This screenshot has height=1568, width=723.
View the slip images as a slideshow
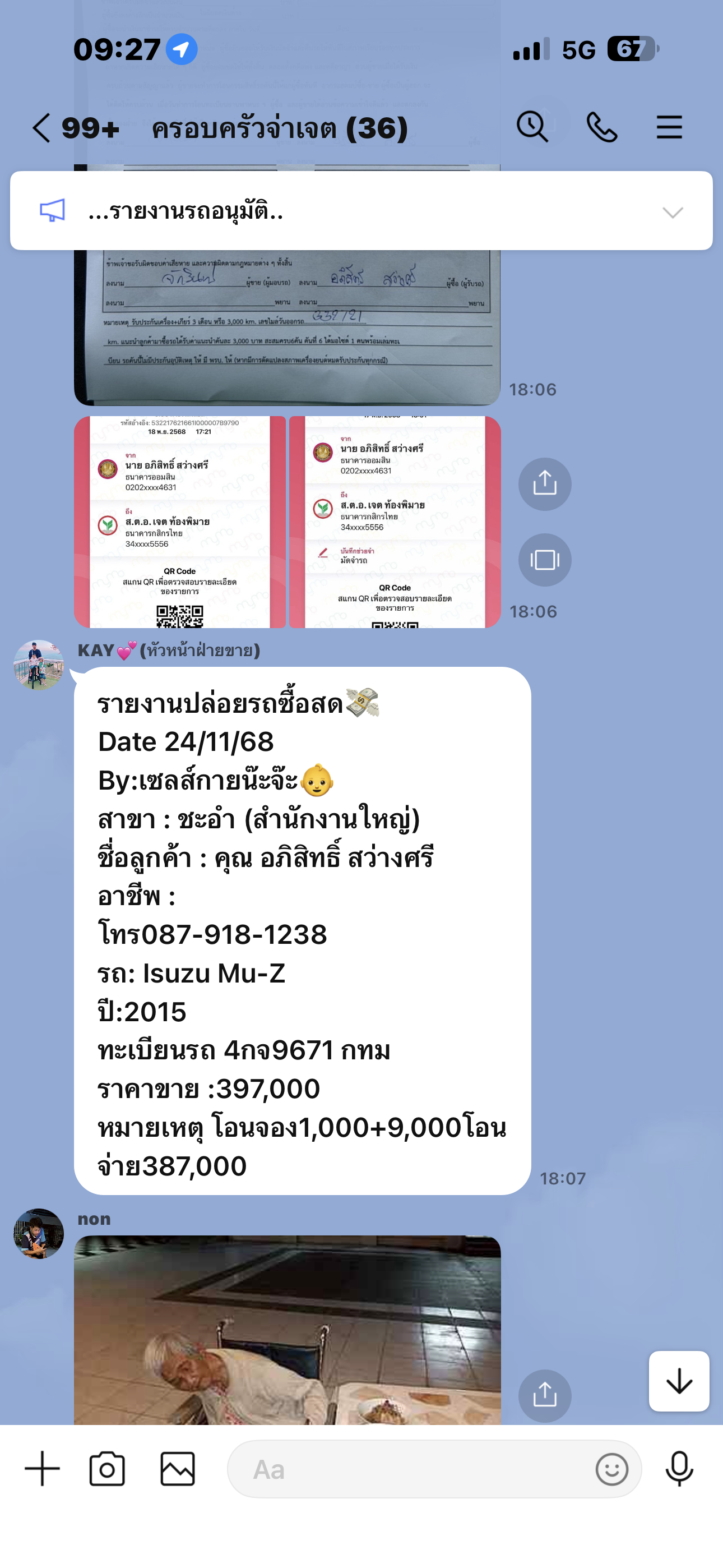(544, 559)
